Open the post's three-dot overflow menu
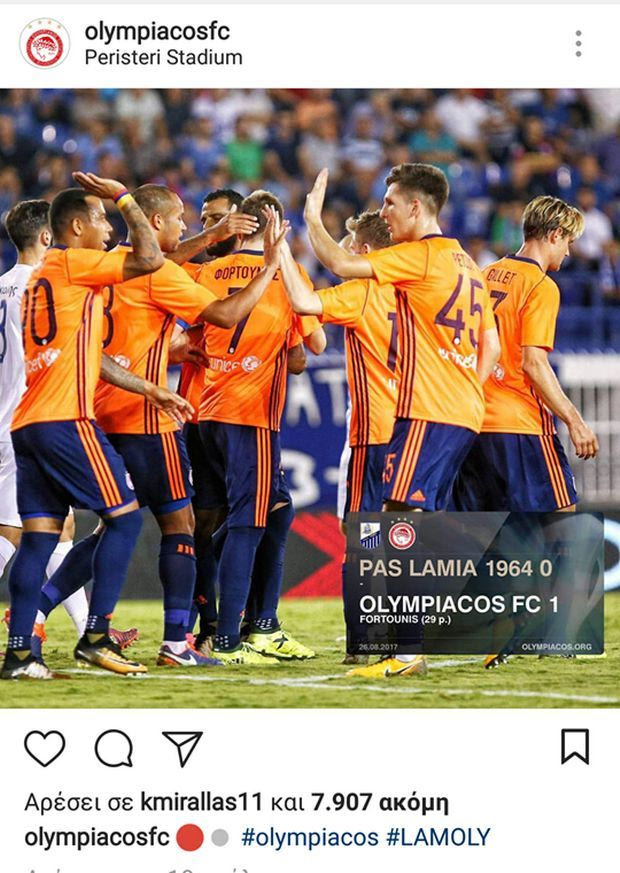 tap(578, 44)
